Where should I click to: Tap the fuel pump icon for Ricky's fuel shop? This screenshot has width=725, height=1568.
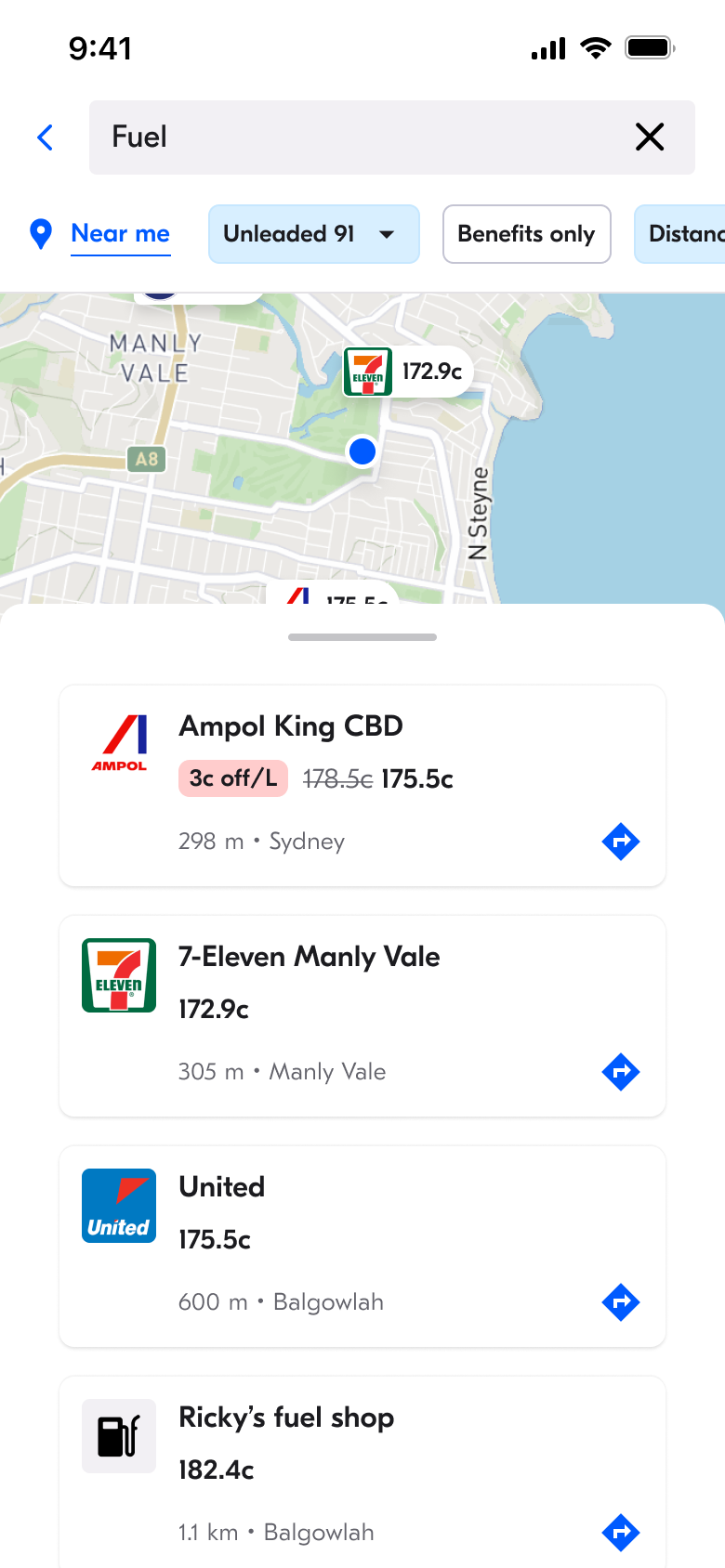pyautogui.click(x=118, y=1435)
